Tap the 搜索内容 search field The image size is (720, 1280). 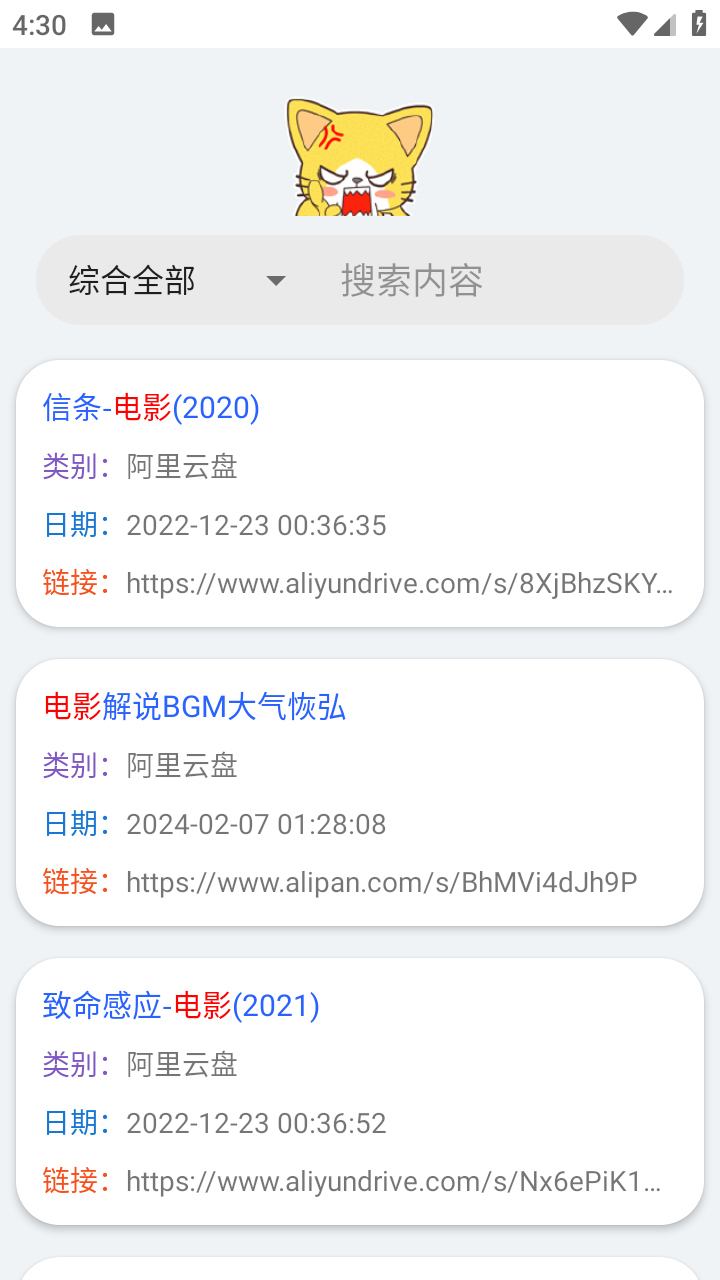coord(500,281)
